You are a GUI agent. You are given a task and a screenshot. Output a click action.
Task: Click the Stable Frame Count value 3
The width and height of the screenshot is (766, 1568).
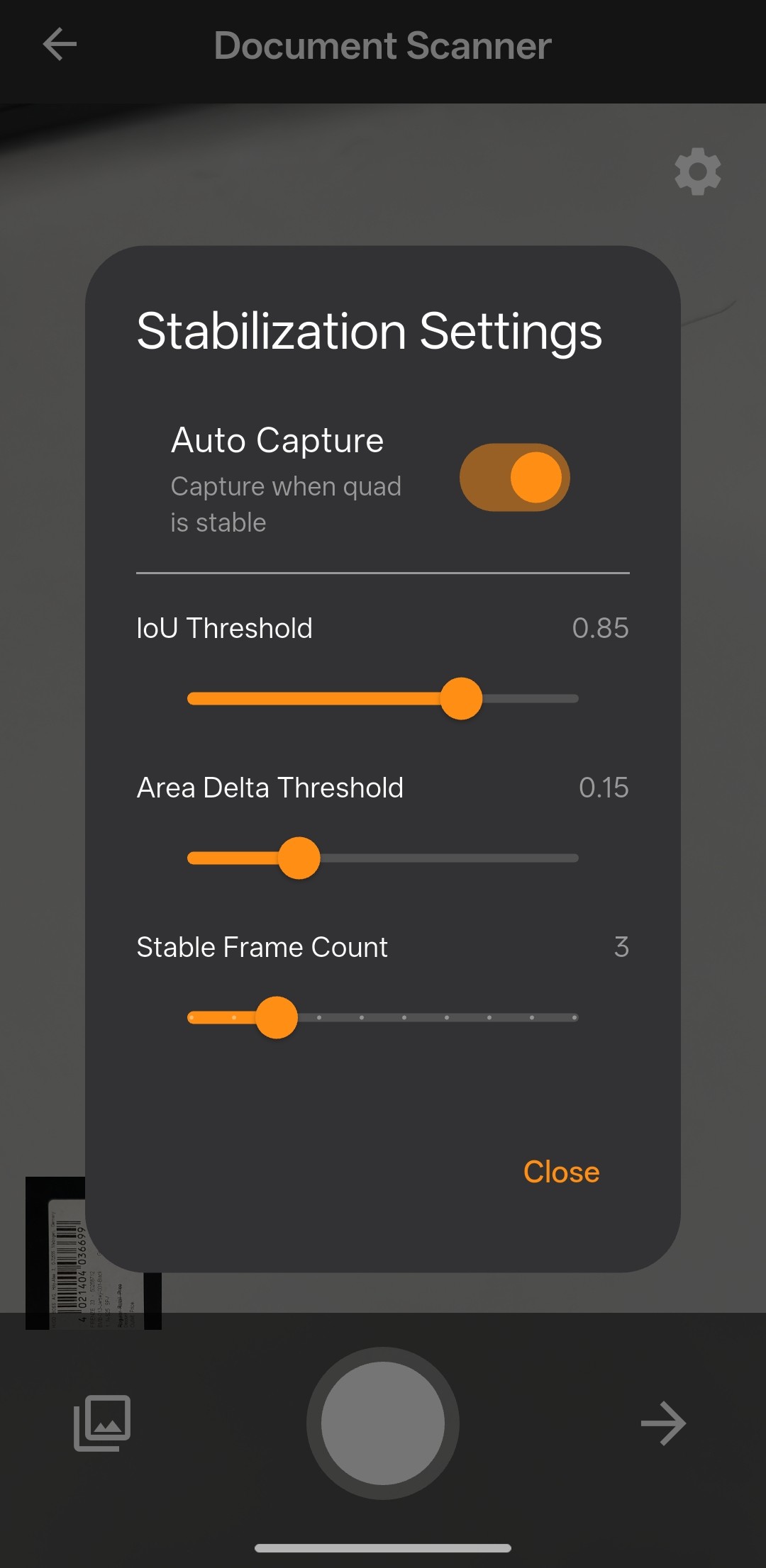pyautogui.click(x=621, y=947)
